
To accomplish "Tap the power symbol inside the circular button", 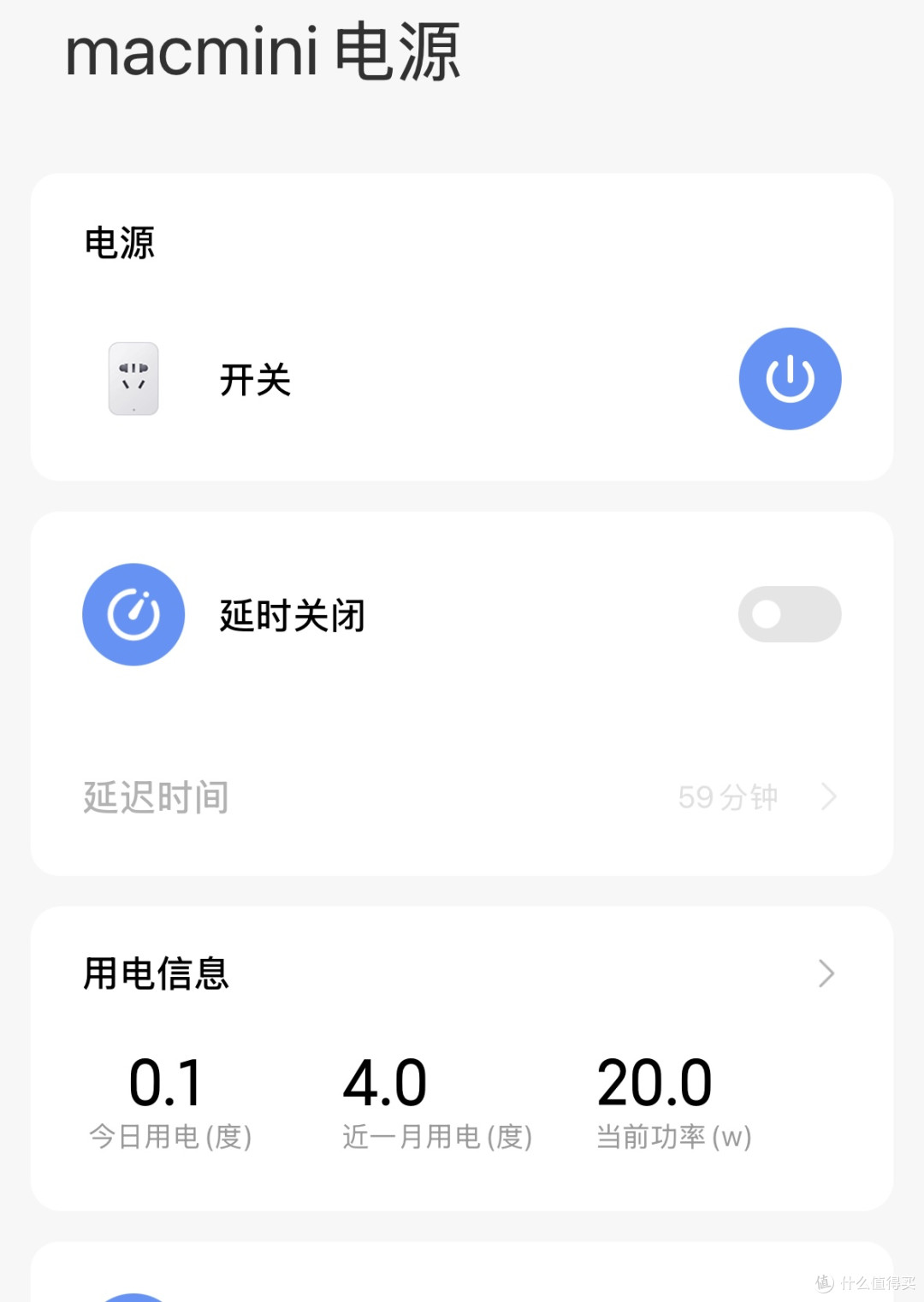I will pyautogui.click(x=789, y=377).
